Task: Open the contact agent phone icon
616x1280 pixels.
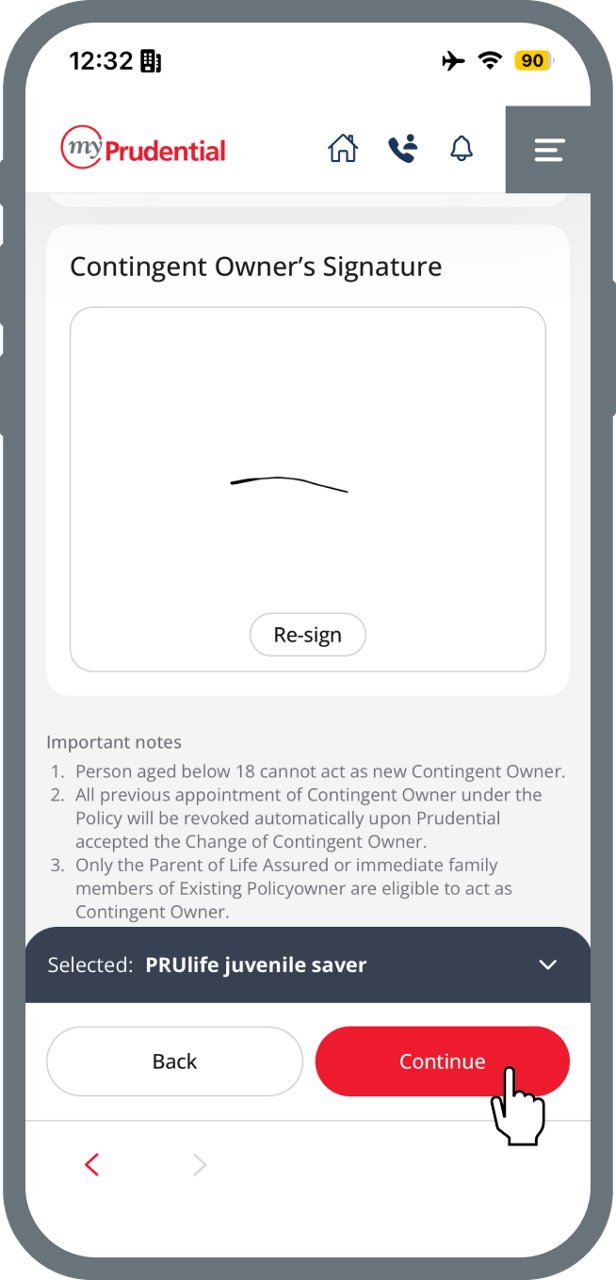Action: (402, 149)
